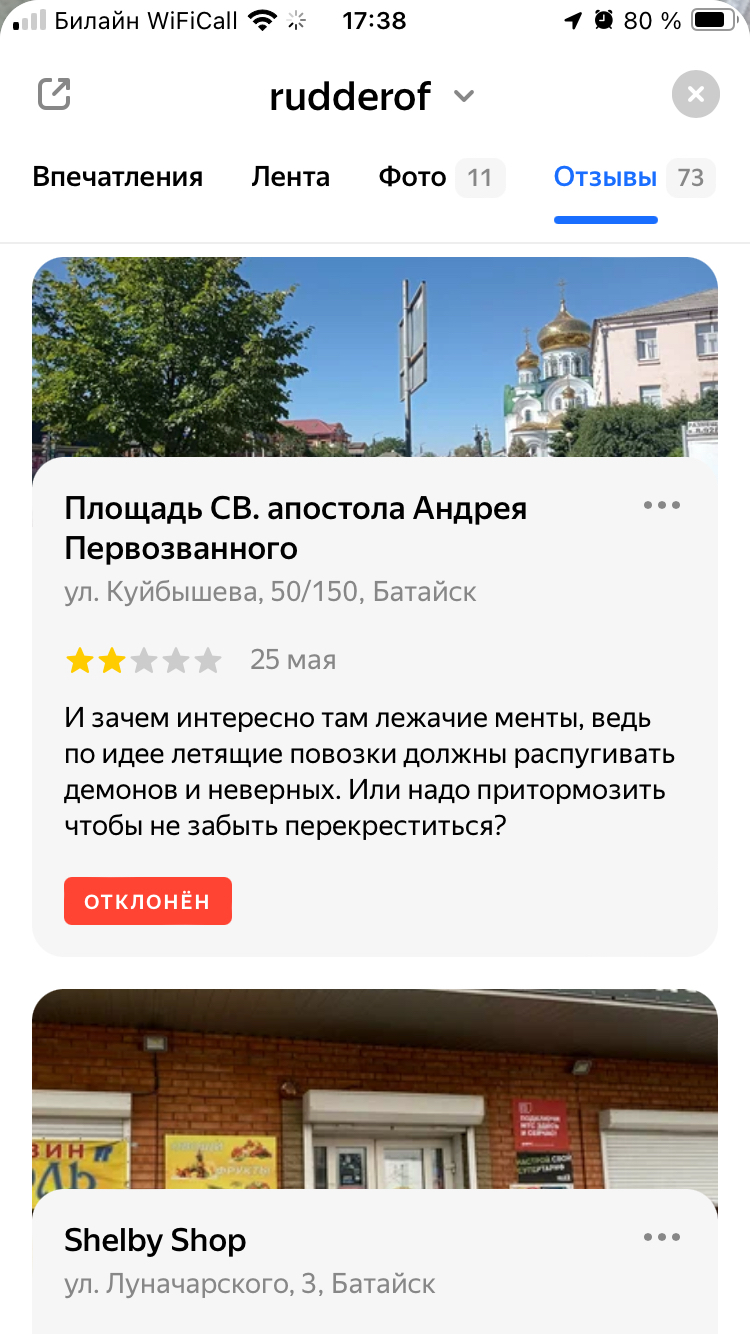The height and width of the screenshot is (1334, 750).
Task: Share the rudderof profile
Action: (54, 95)
